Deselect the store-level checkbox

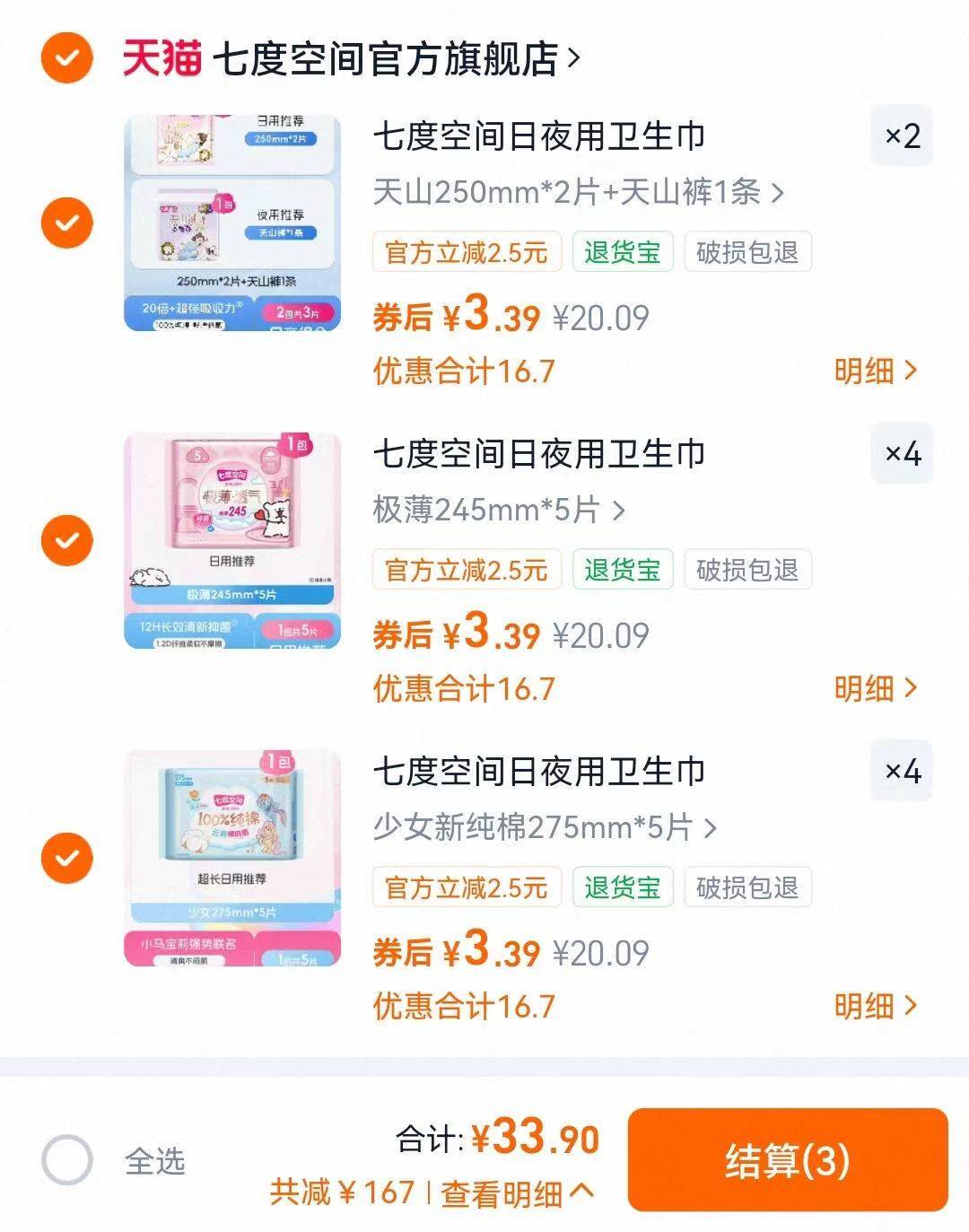pyautogui.click(x=66, y=56)
